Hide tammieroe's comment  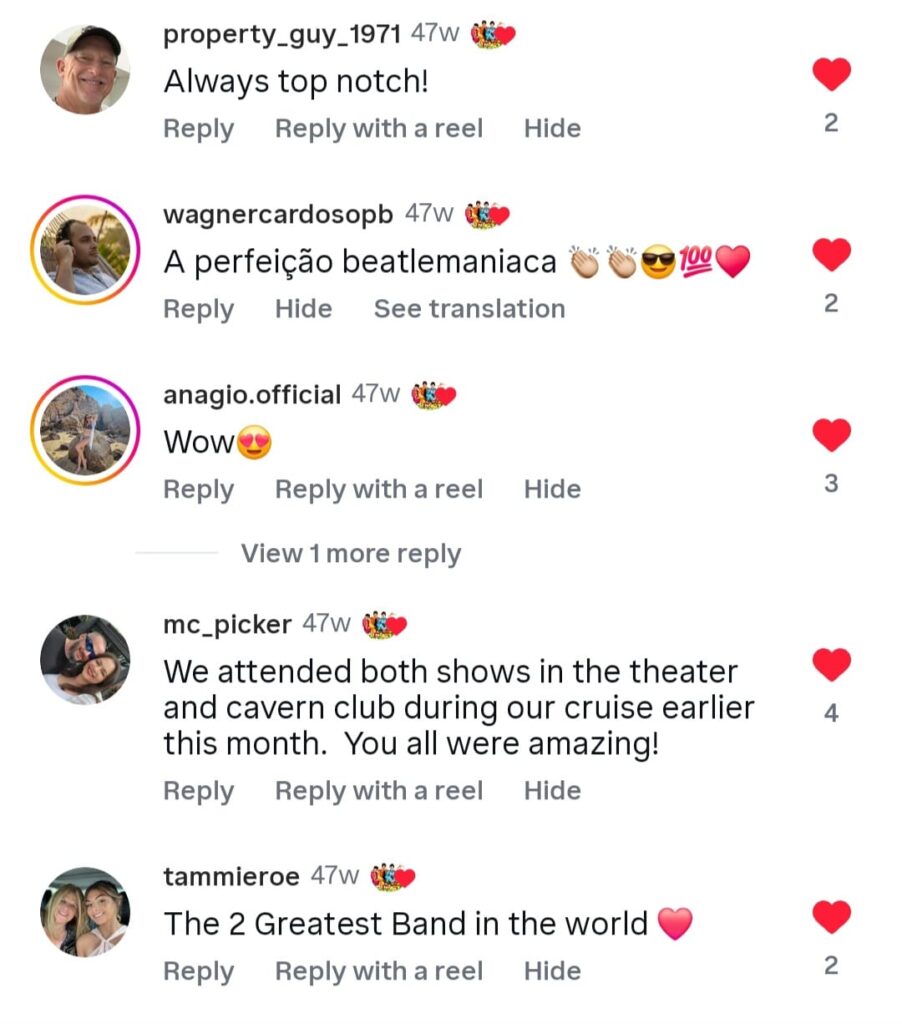(552, 972)
